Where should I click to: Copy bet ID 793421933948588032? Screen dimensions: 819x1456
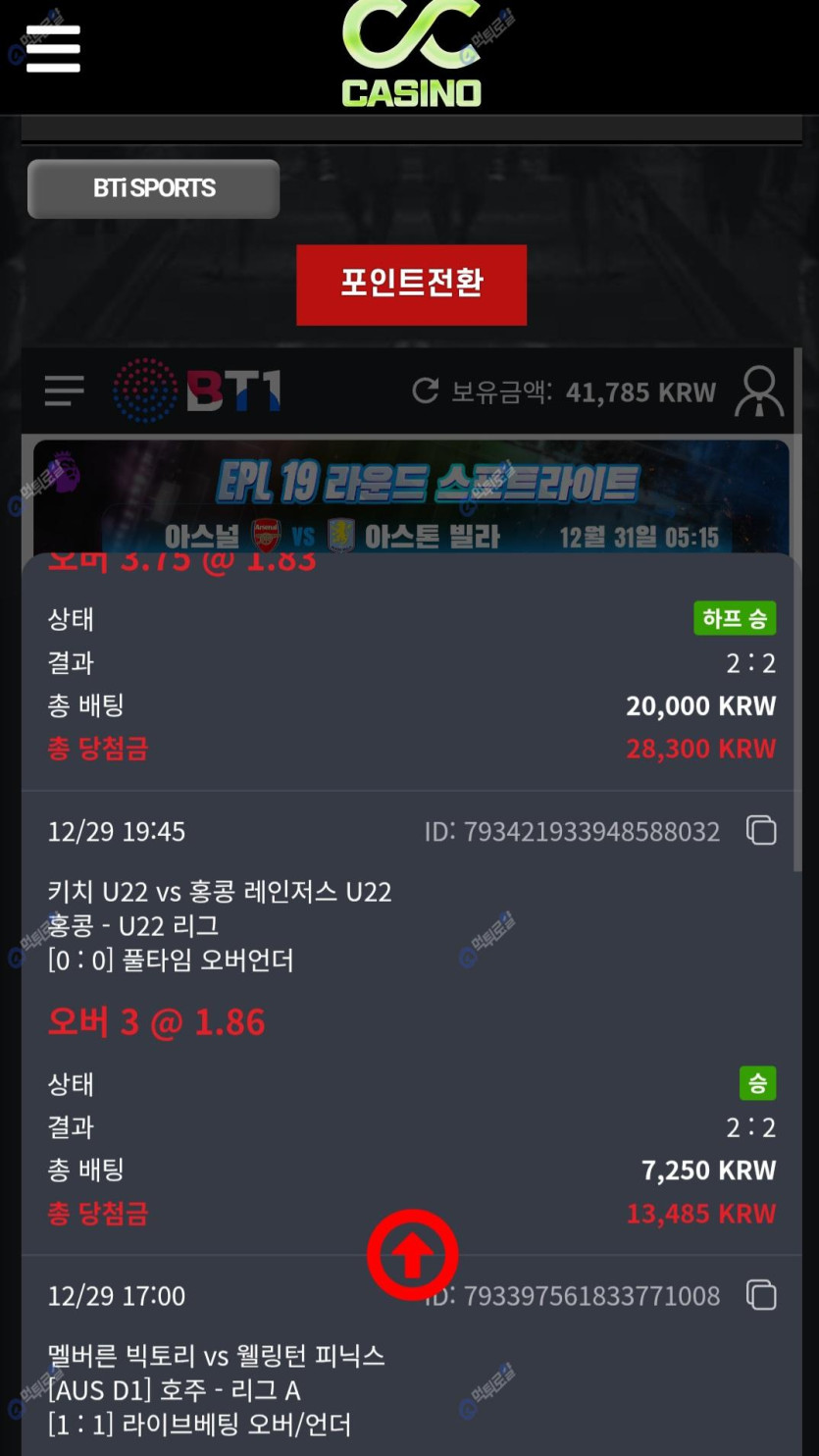[761, 831]
